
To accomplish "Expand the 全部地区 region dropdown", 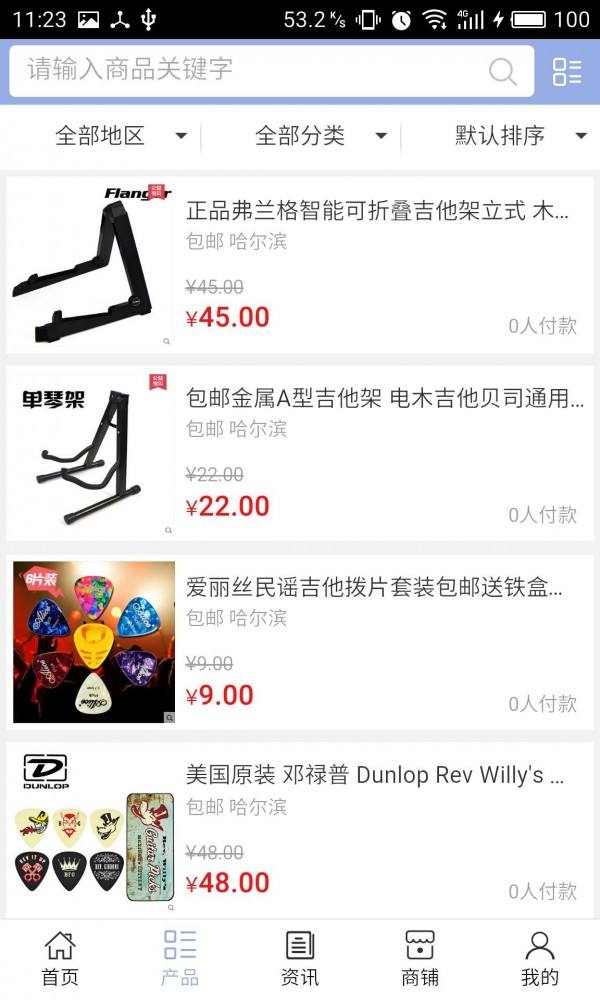I will (x=120, y=136).
